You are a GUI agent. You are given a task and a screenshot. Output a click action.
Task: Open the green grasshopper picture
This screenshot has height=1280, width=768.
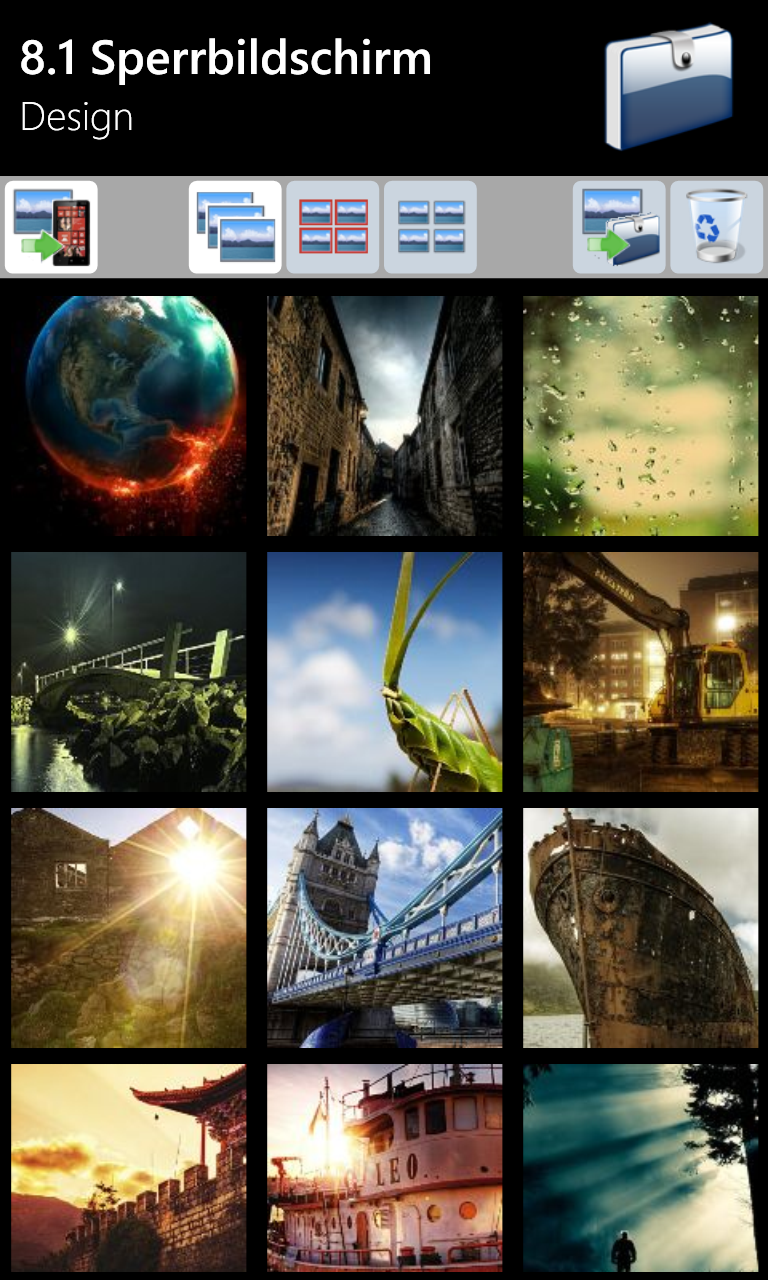[385, 672]
